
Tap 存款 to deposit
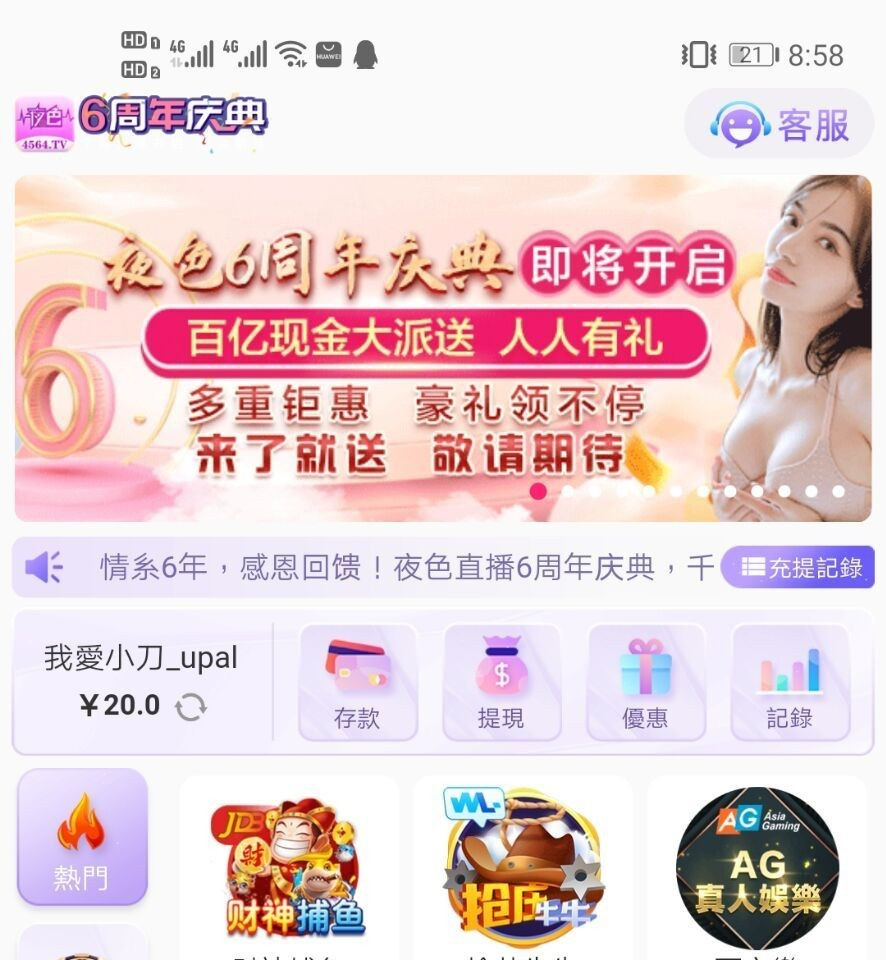357,683
